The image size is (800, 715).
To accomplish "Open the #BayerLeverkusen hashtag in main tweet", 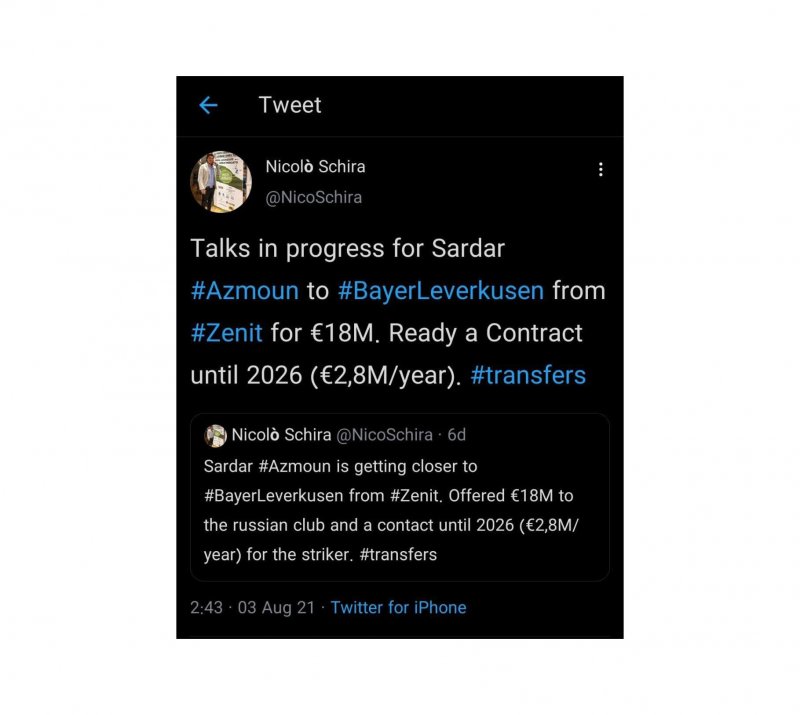I will pos(441,291).
